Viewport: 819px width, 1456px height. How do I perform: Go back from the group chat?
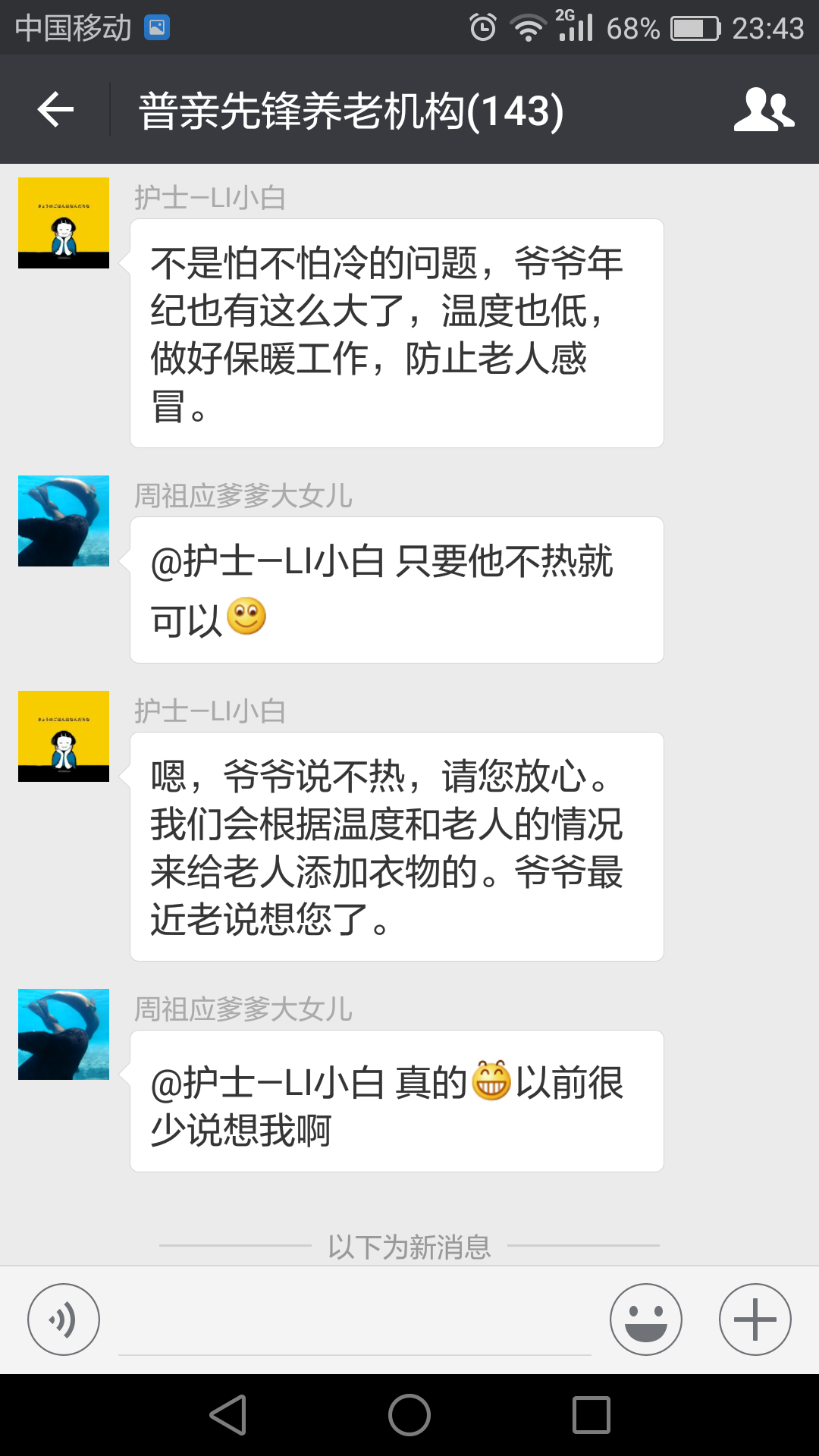(55, 110)
